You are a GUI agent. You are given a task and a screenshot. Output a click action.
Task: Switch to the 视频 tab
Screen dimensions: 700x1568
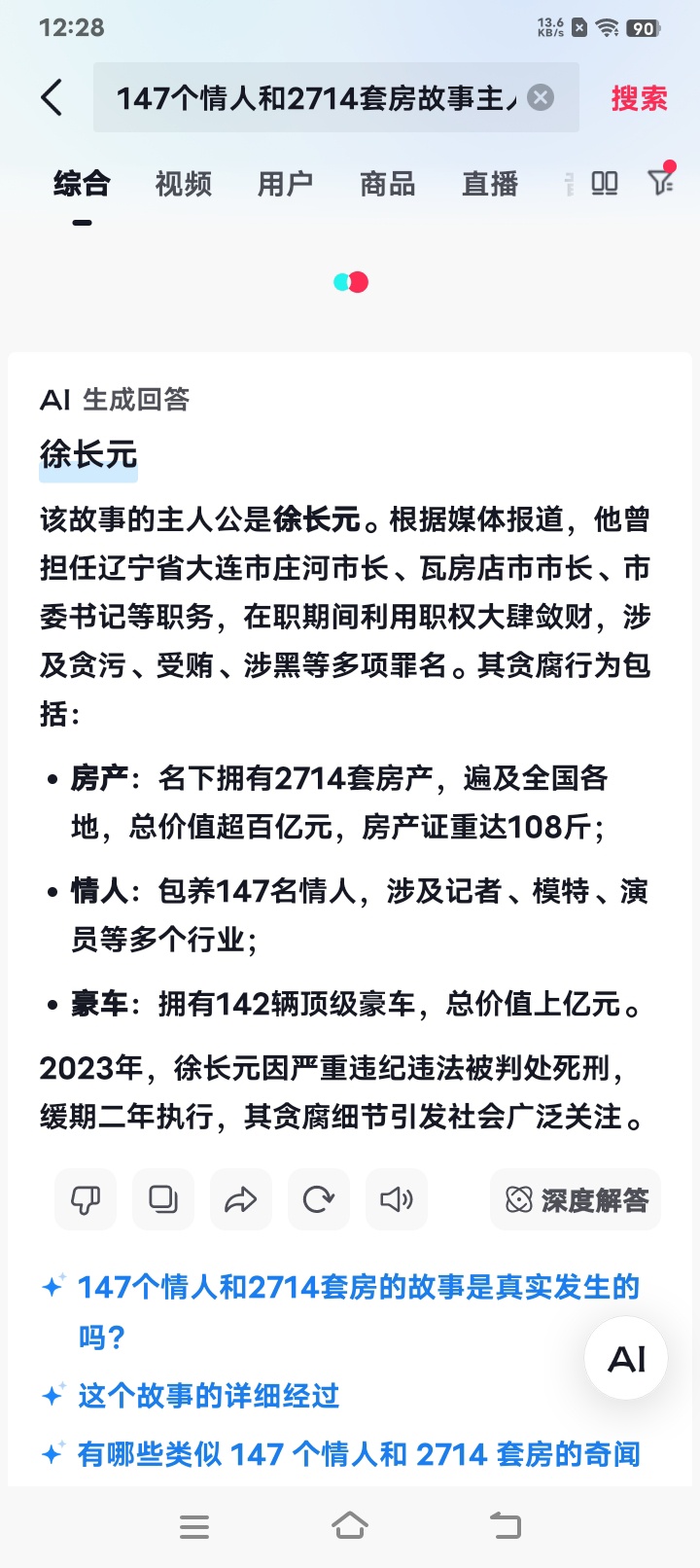183,184
